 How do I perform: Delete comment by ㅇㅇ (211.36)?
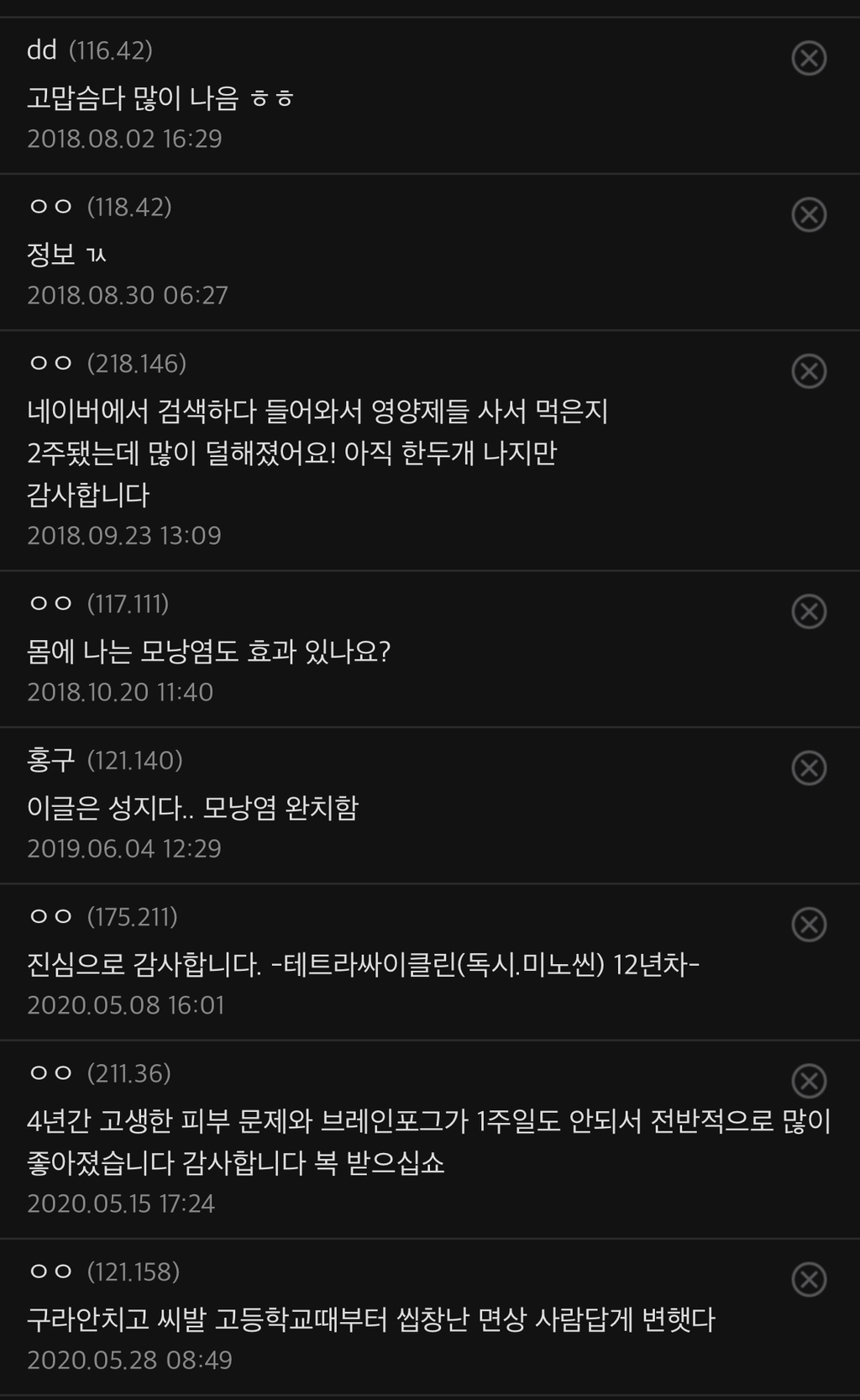pyautogui.click(x=809, y=1081)
